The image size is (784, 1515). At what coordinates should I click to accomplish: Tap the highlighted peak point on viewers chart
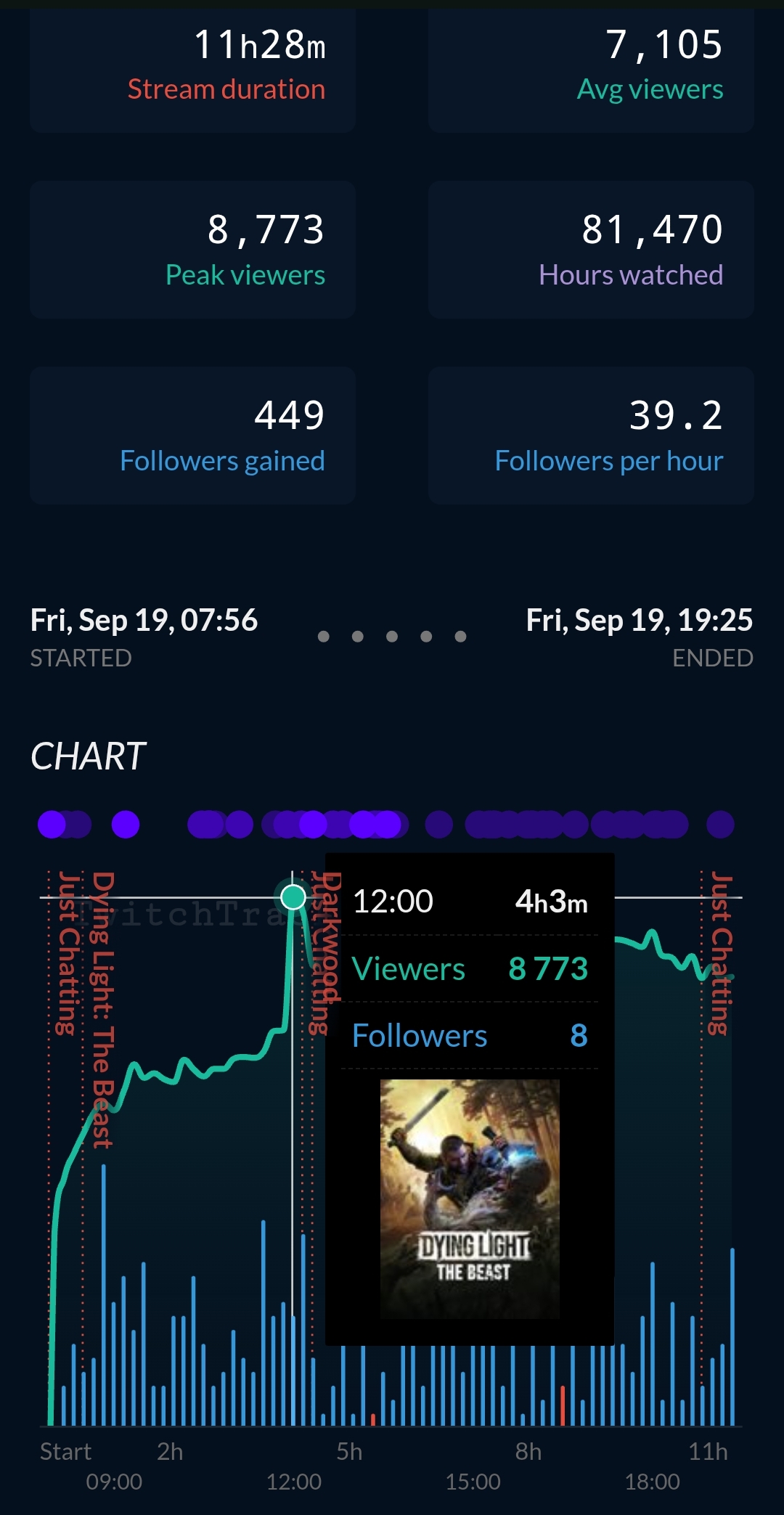pyautogui.click(x=293, y=897)
